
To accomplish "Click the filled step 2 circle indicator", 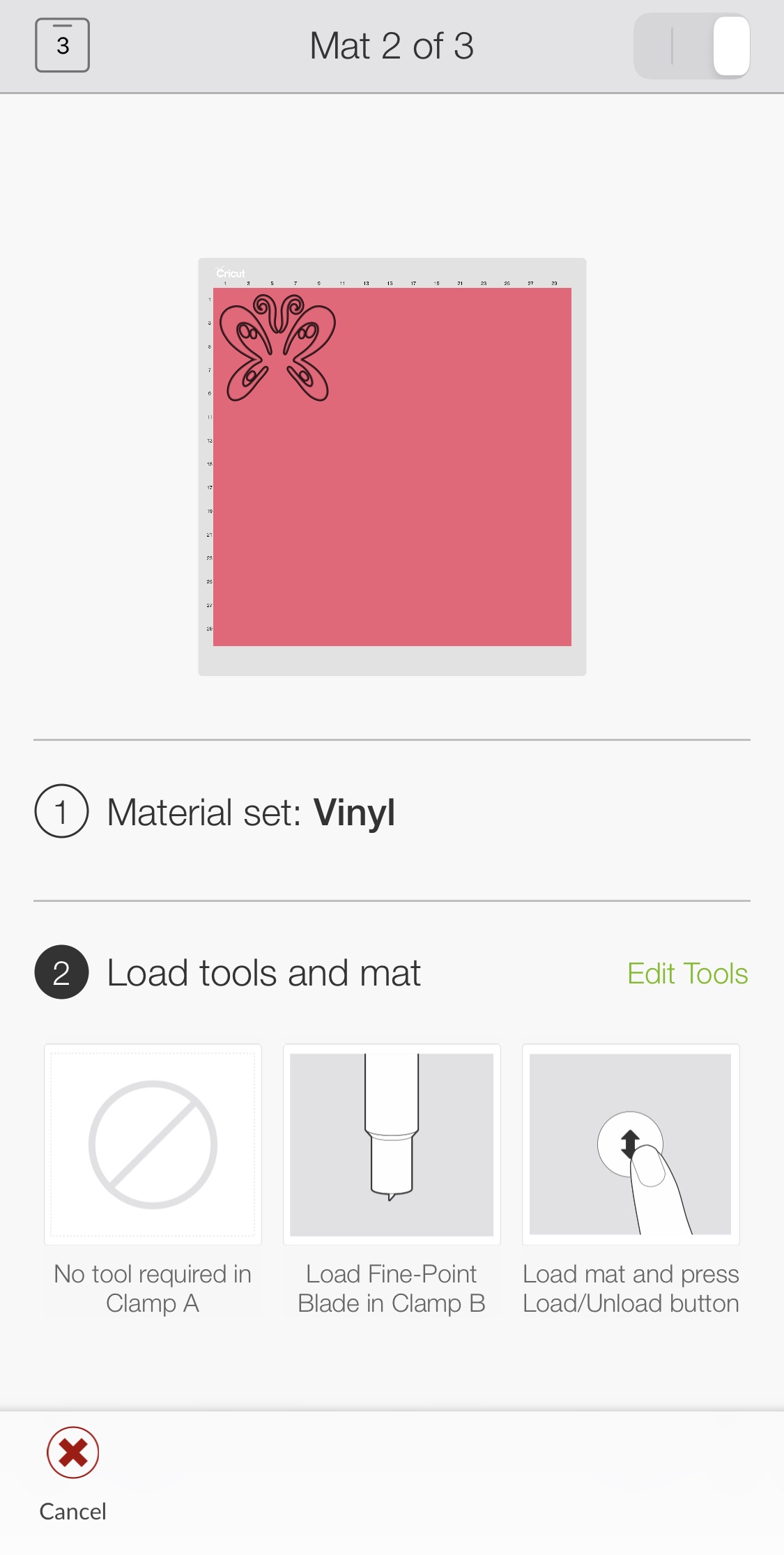I will [61, 973].
